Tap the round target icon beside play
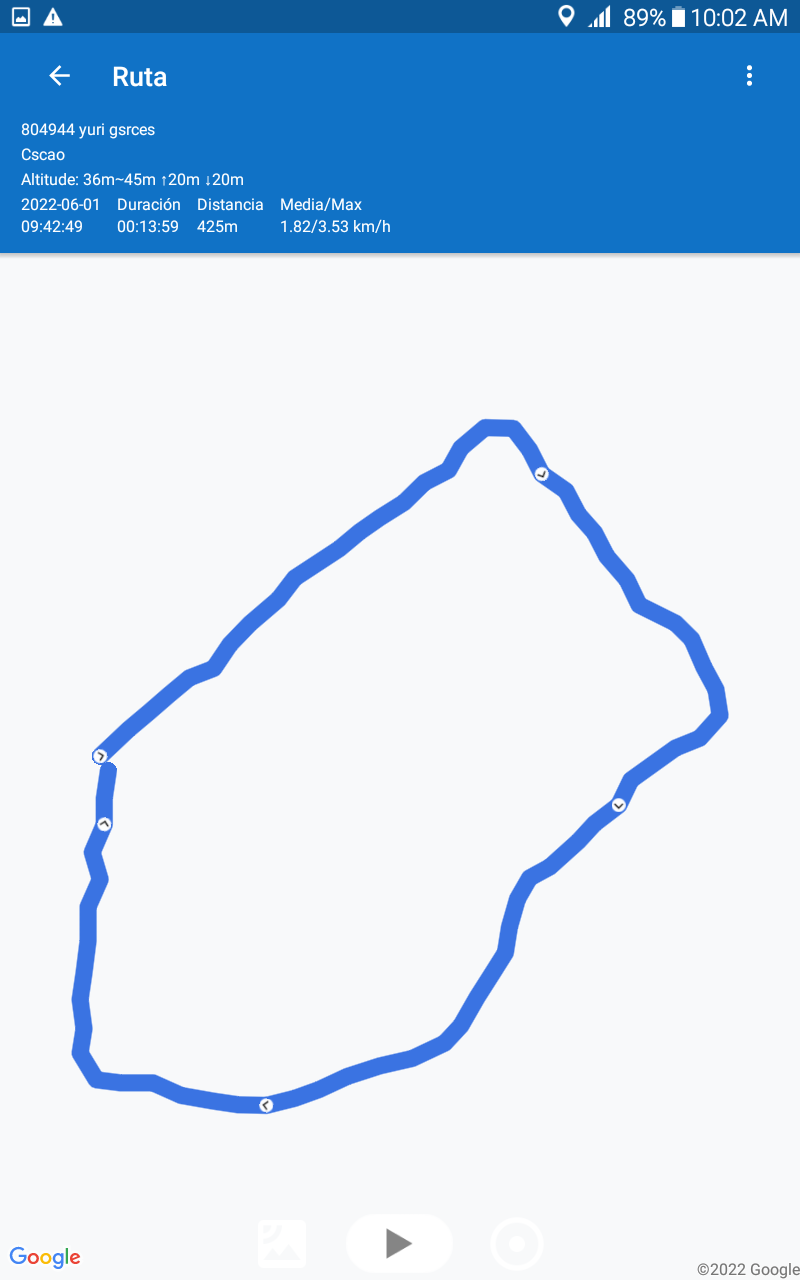This screenshot has width=800, height=1280. tap(517, 1244)
